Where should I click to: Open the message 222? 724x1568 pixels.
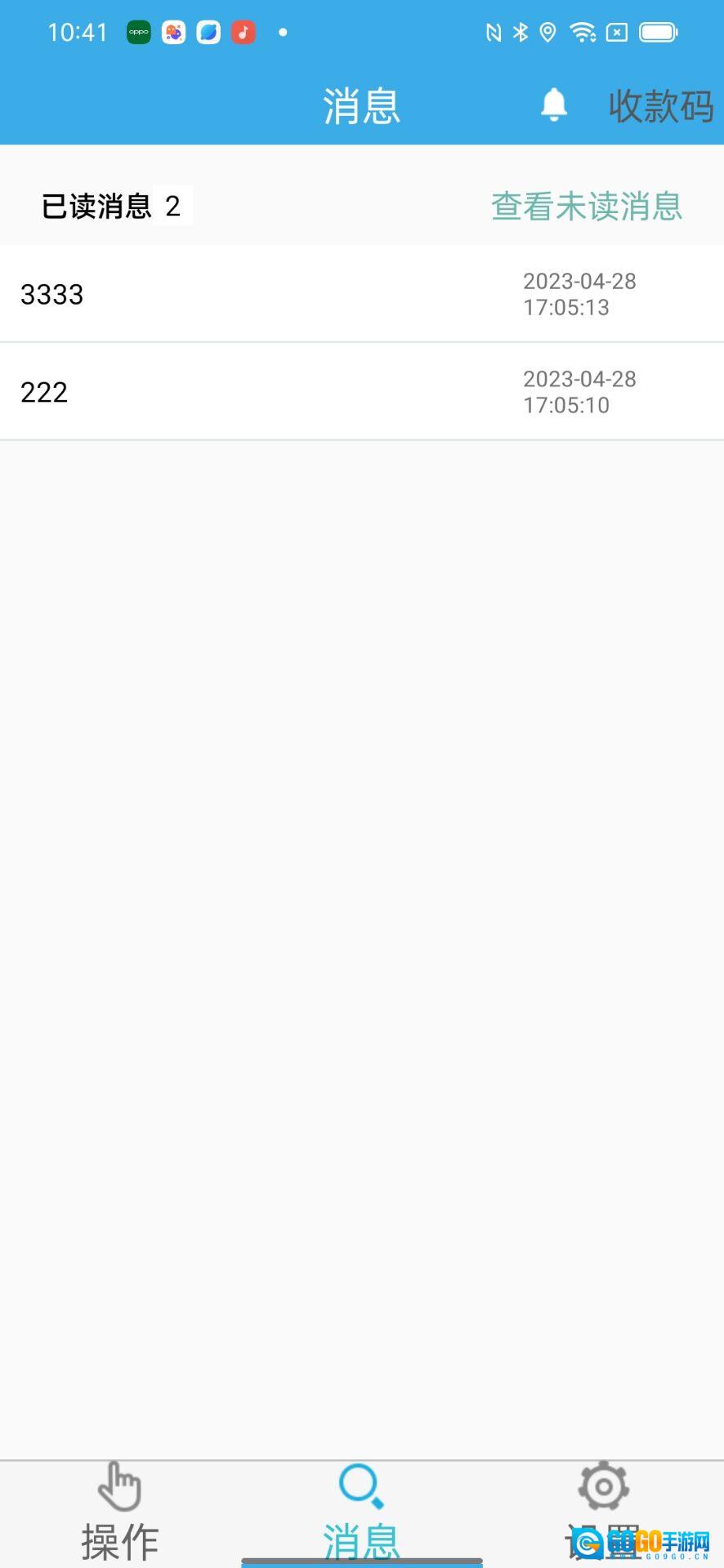(362, 392)
